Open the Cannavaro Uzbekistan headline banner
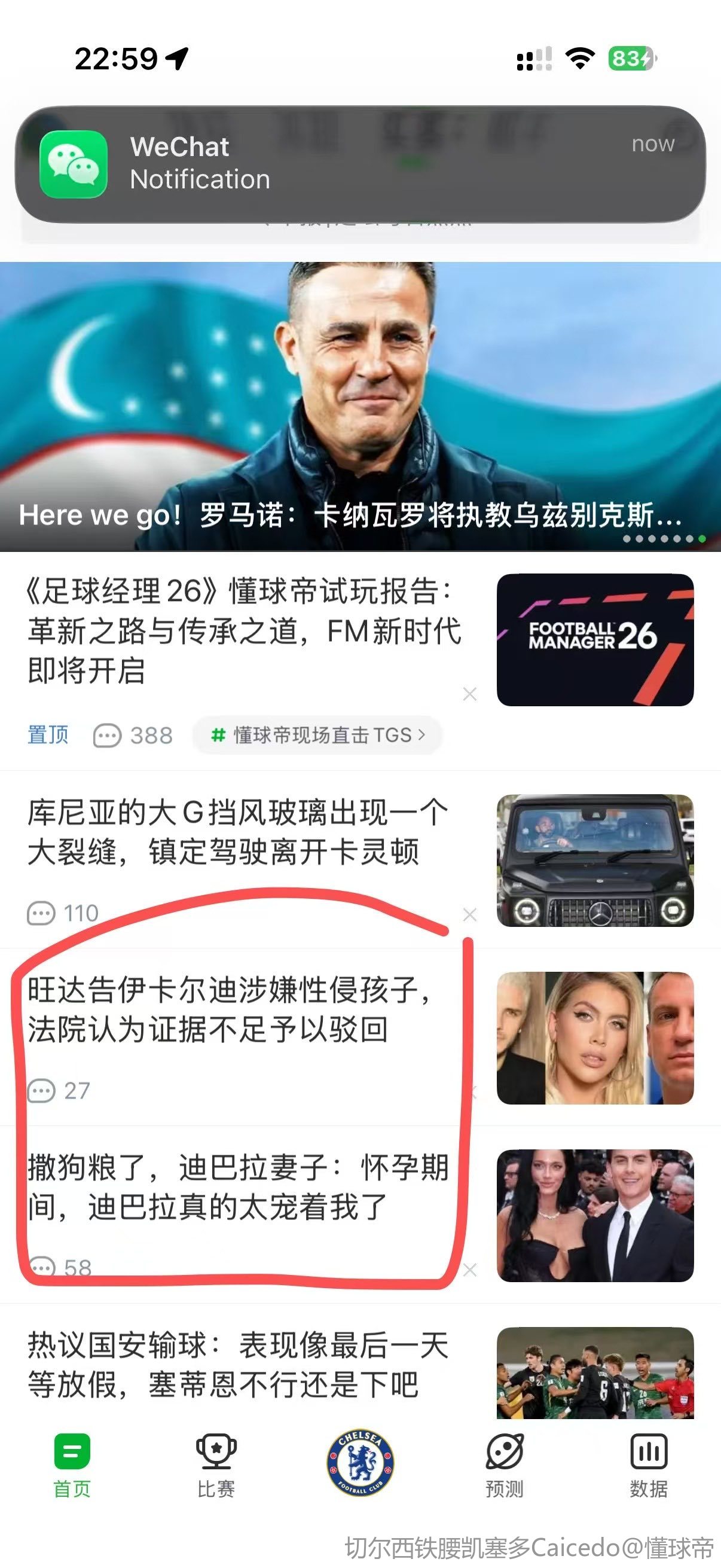This screenshot has width=721, height=1568. (360, 407)
